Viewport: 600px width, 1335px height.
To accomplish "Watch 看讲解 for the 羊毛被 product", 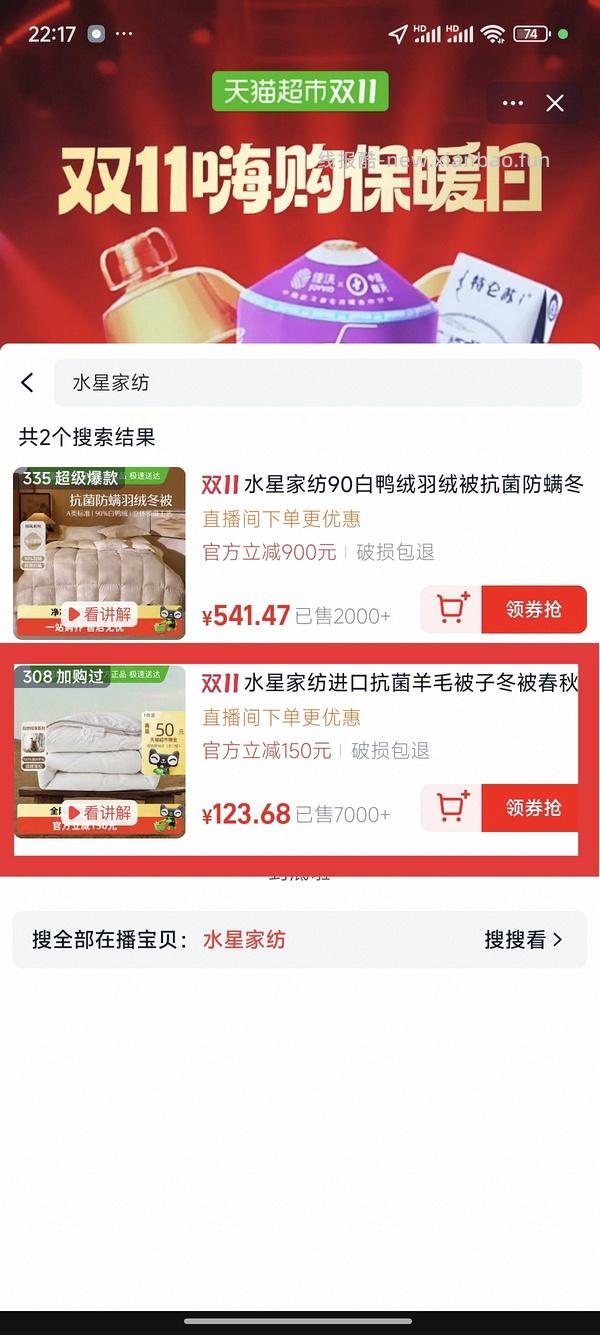I will coord(100,812).
